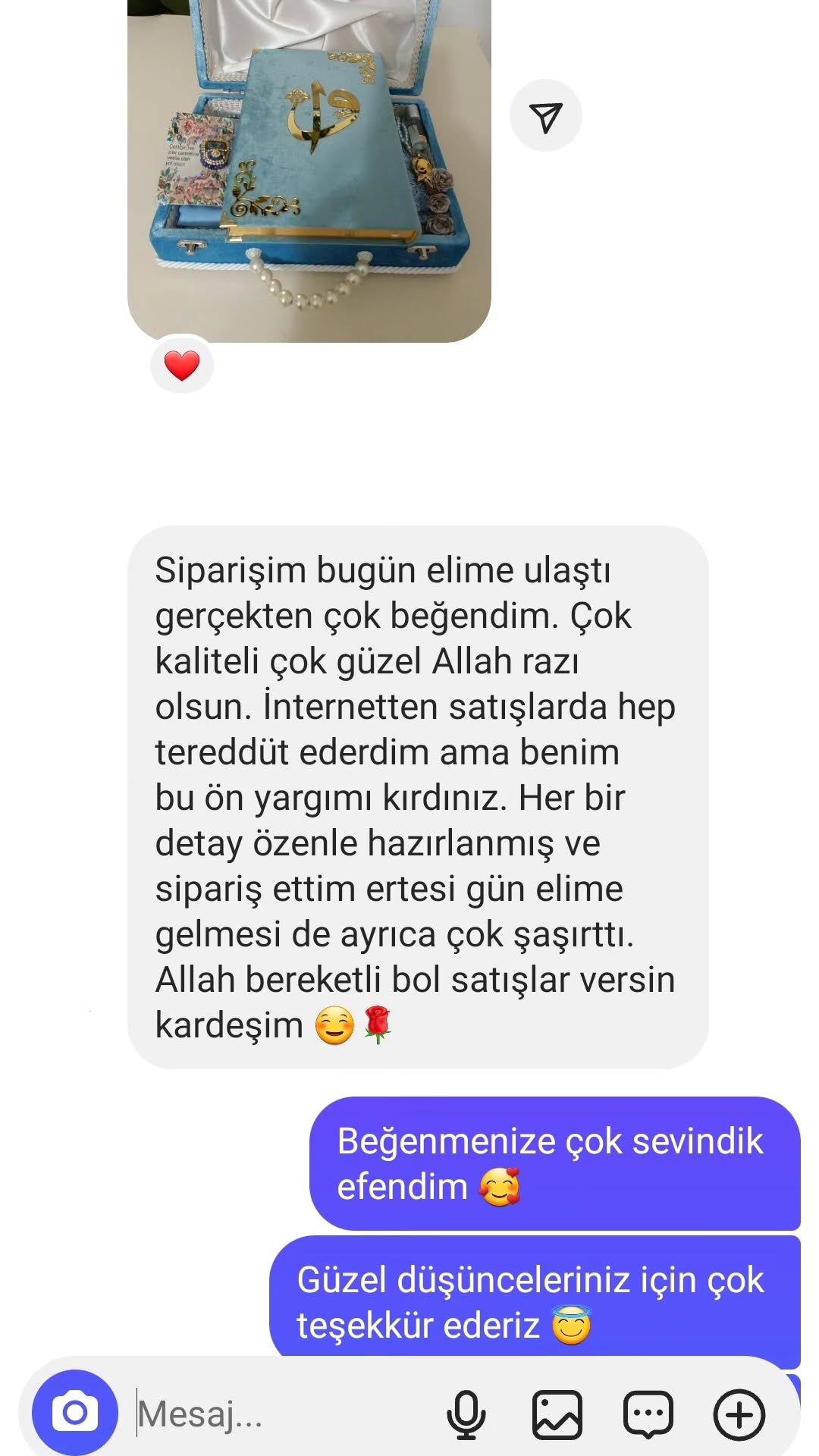Open the saved replies speech bubble icon
This screenshot has width=819, height=1456.
point(648,1414)
